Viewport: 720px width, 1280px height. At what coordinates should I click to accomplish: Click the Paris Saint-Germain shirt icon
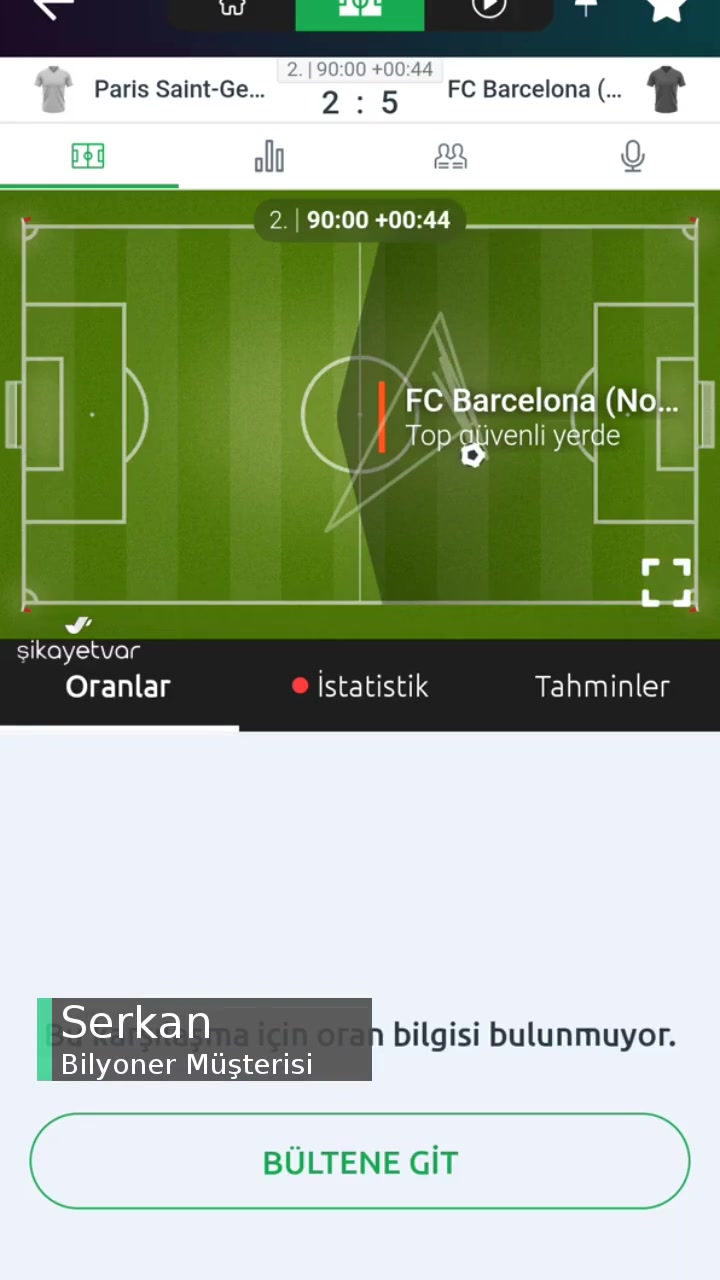[53, 89]
